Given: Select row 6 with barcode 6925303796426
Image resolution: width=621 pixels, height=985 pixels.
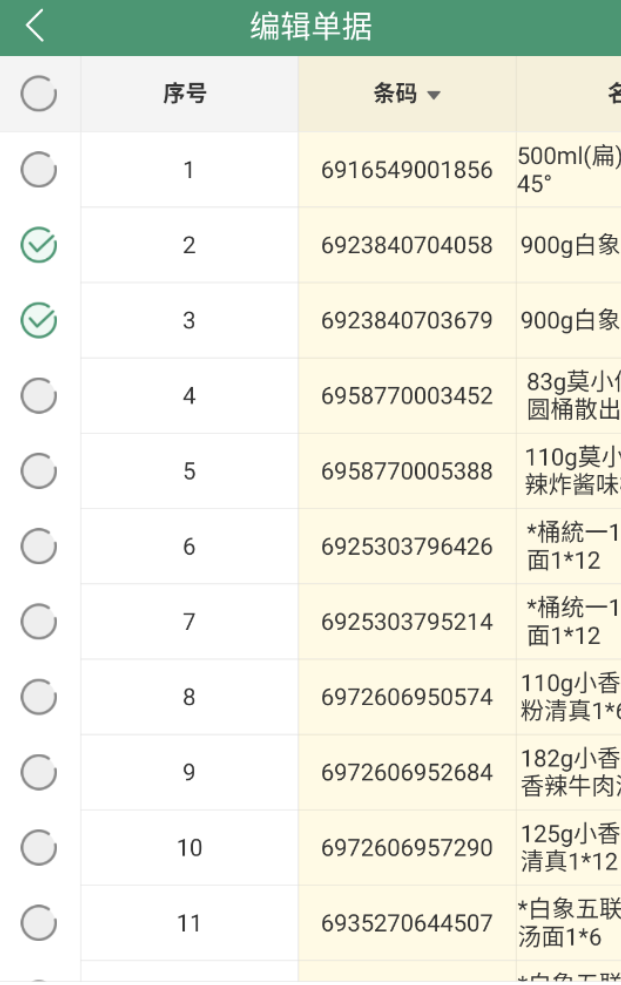Looking at the screenshot, I should pos(39,547).
